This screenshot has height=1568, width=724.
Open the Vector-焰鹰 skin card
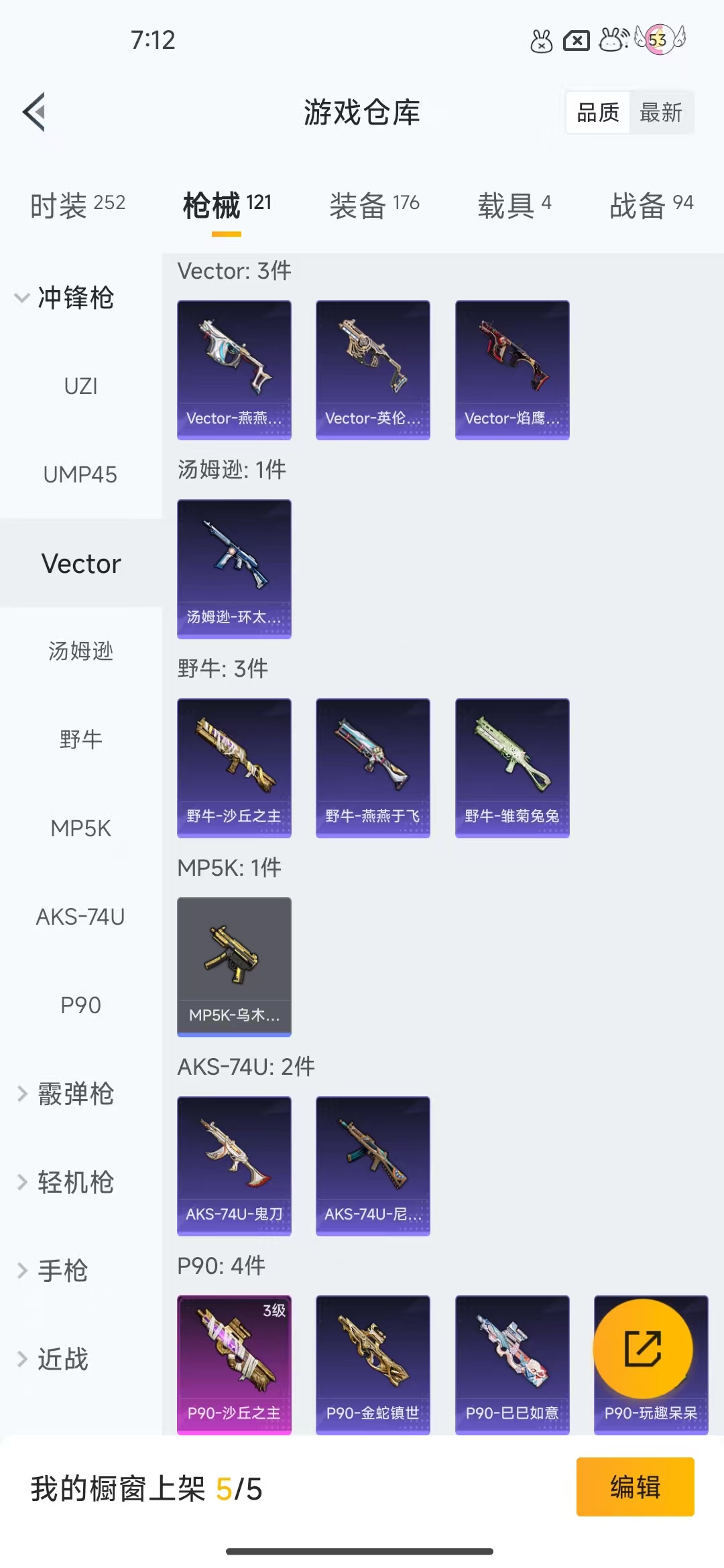coord(512,370)
